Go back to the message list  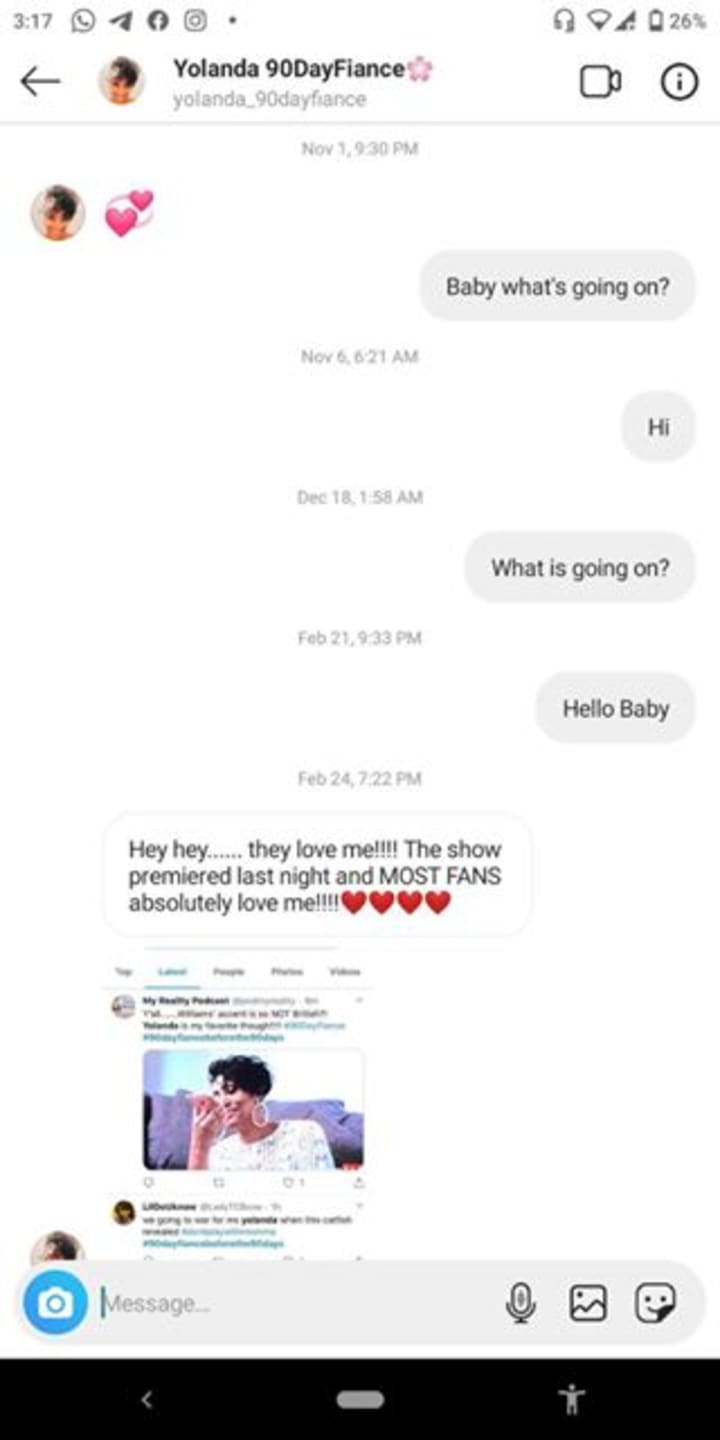[40, 82]
